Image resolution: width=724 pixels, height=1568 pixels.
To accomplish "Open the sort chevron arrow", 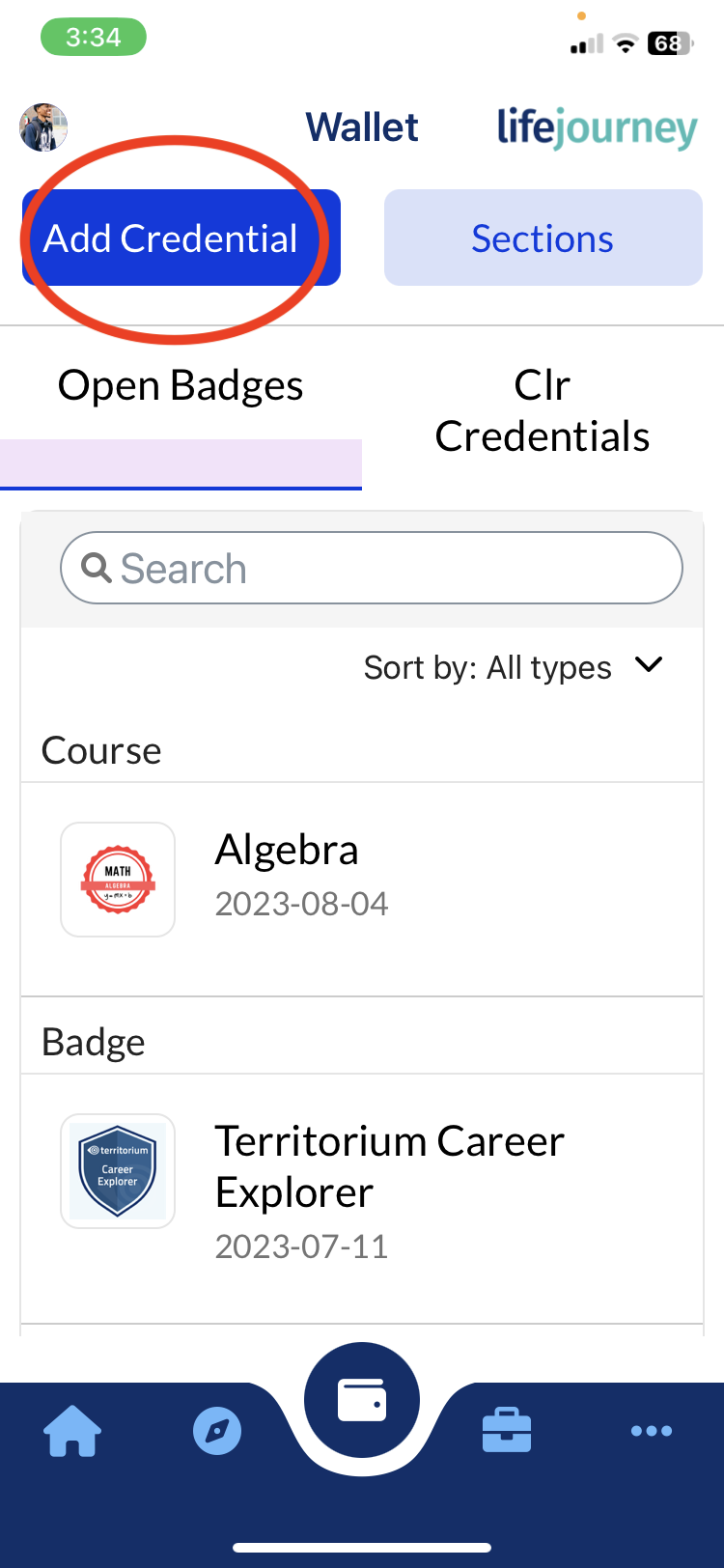I will point(649,665).
